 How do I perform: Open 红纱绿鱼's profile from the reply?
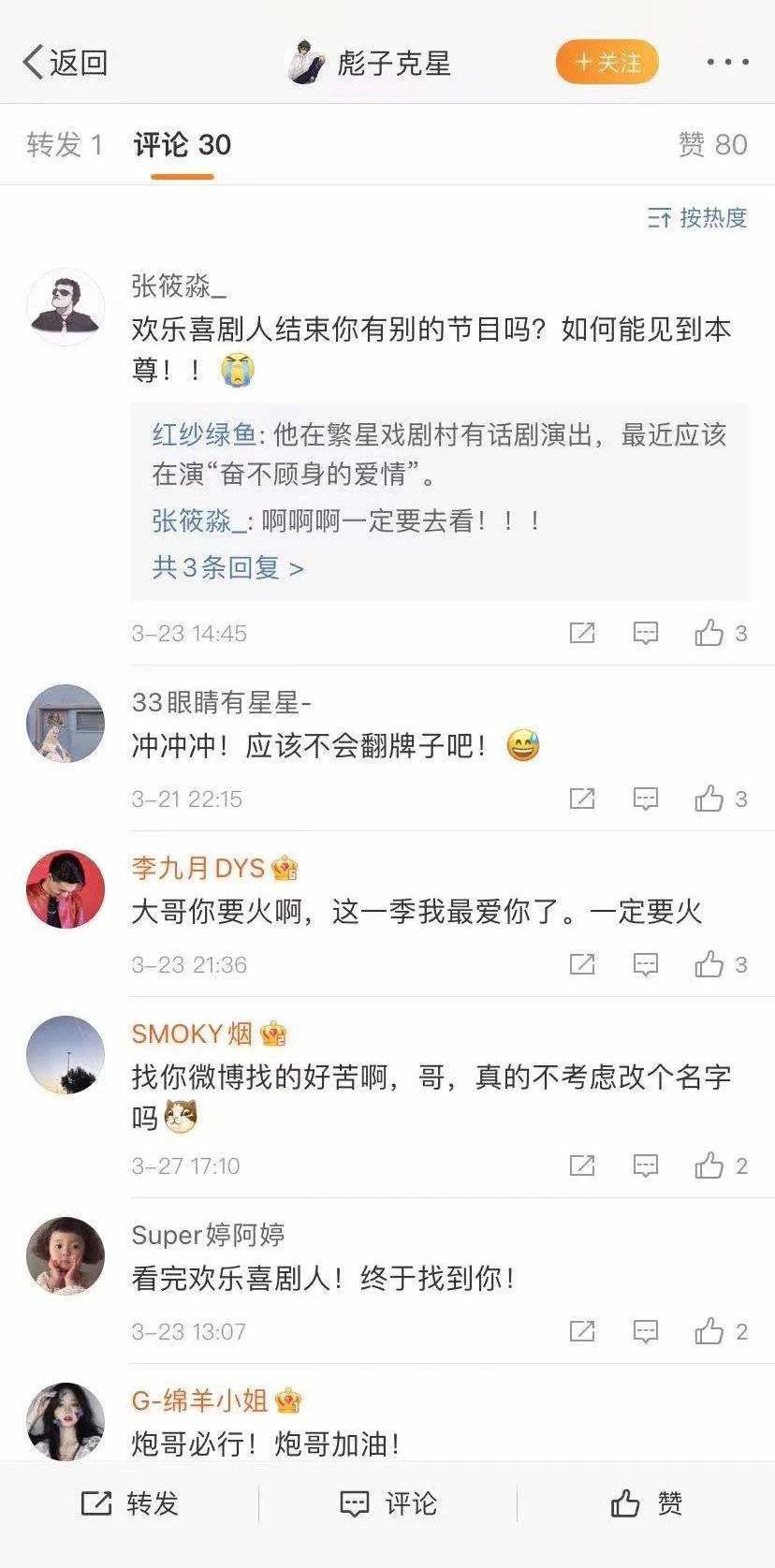(203, 434)
